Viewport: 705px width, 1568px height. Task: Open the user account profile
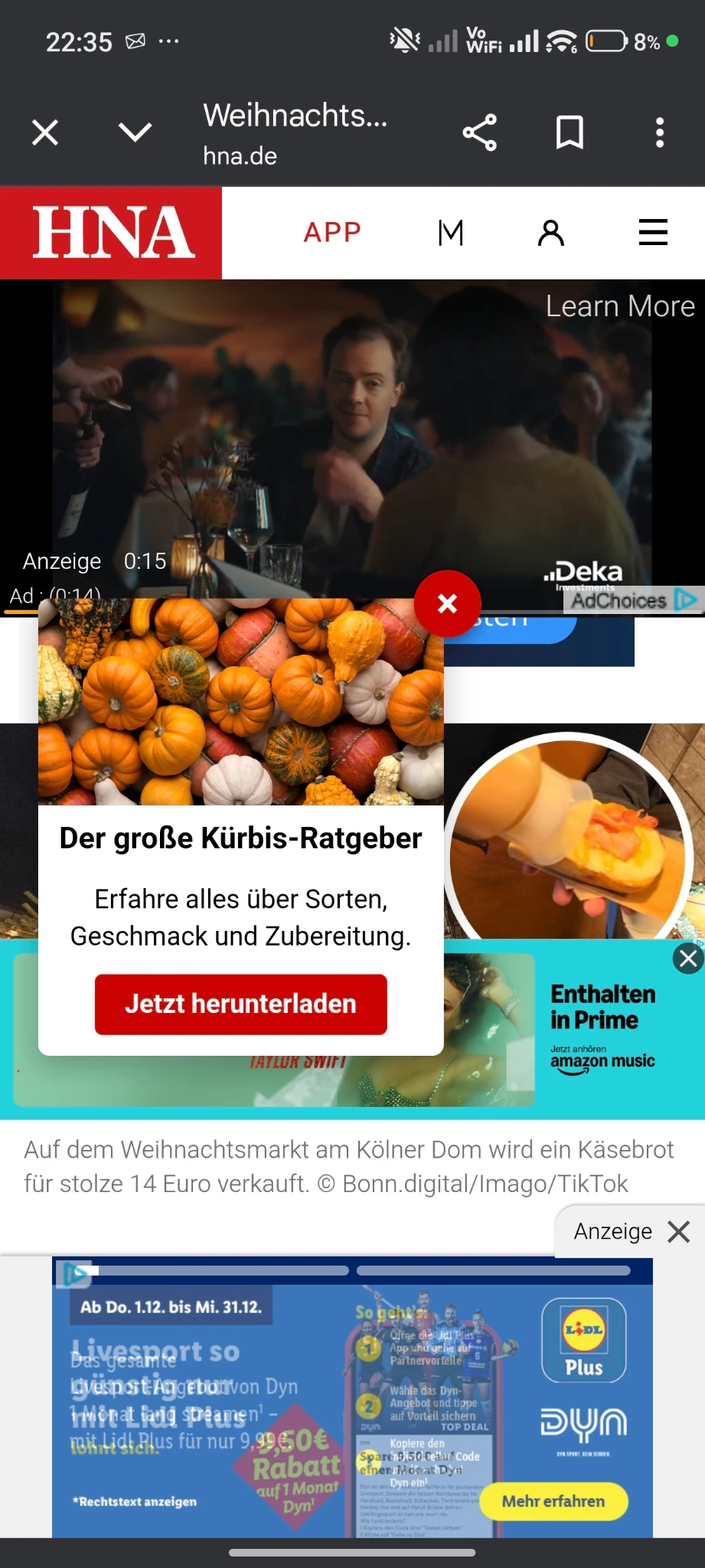point(550,233)
